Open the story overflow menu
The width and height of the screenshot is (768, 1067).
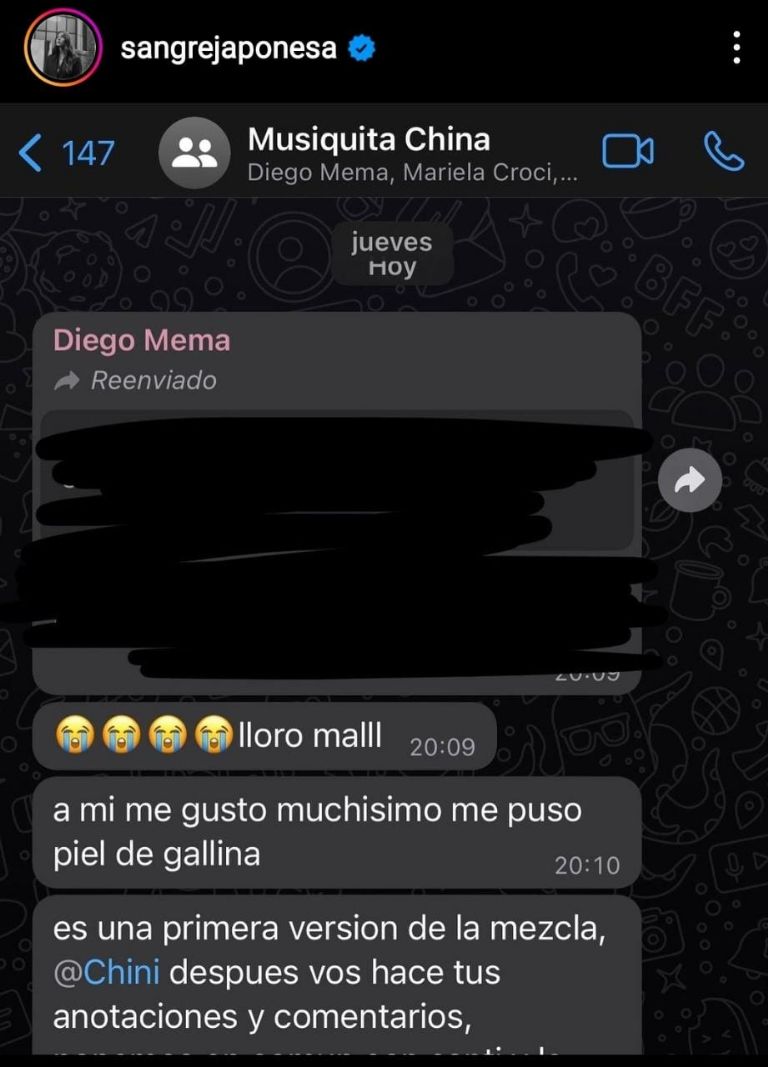(x=737, y=48)
